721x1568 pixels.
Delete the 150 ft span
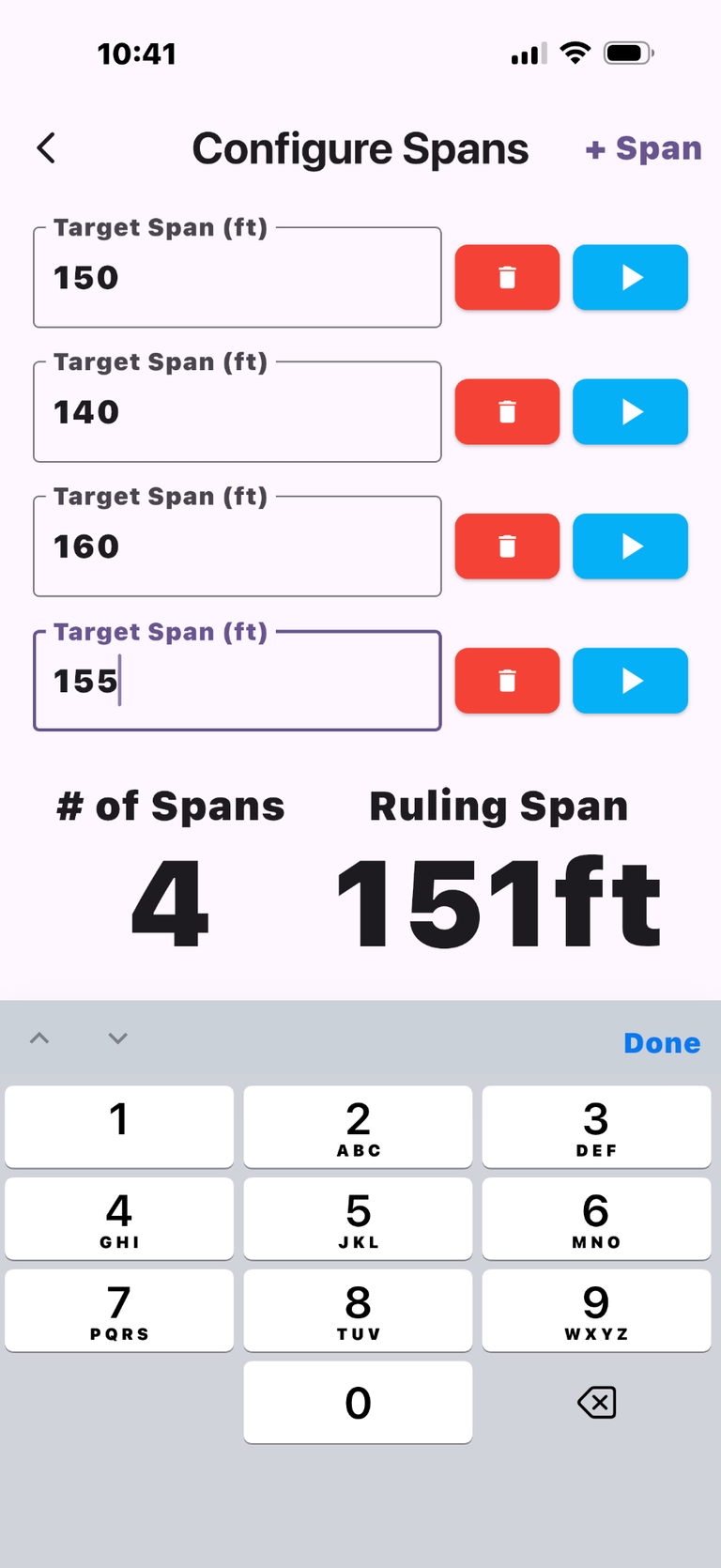tap(507, 278)
